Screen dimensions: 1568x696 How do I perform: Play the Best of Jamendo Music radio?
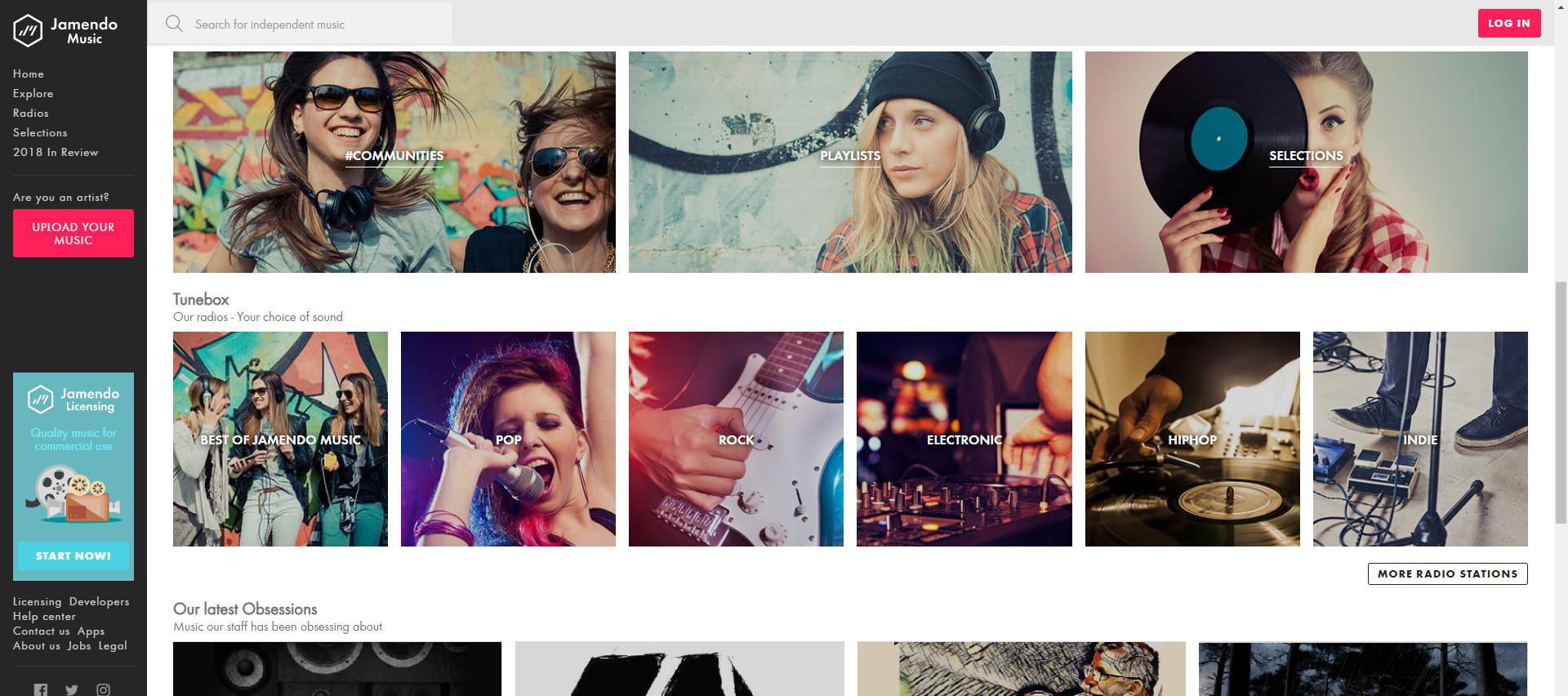(x=280, y=439)
